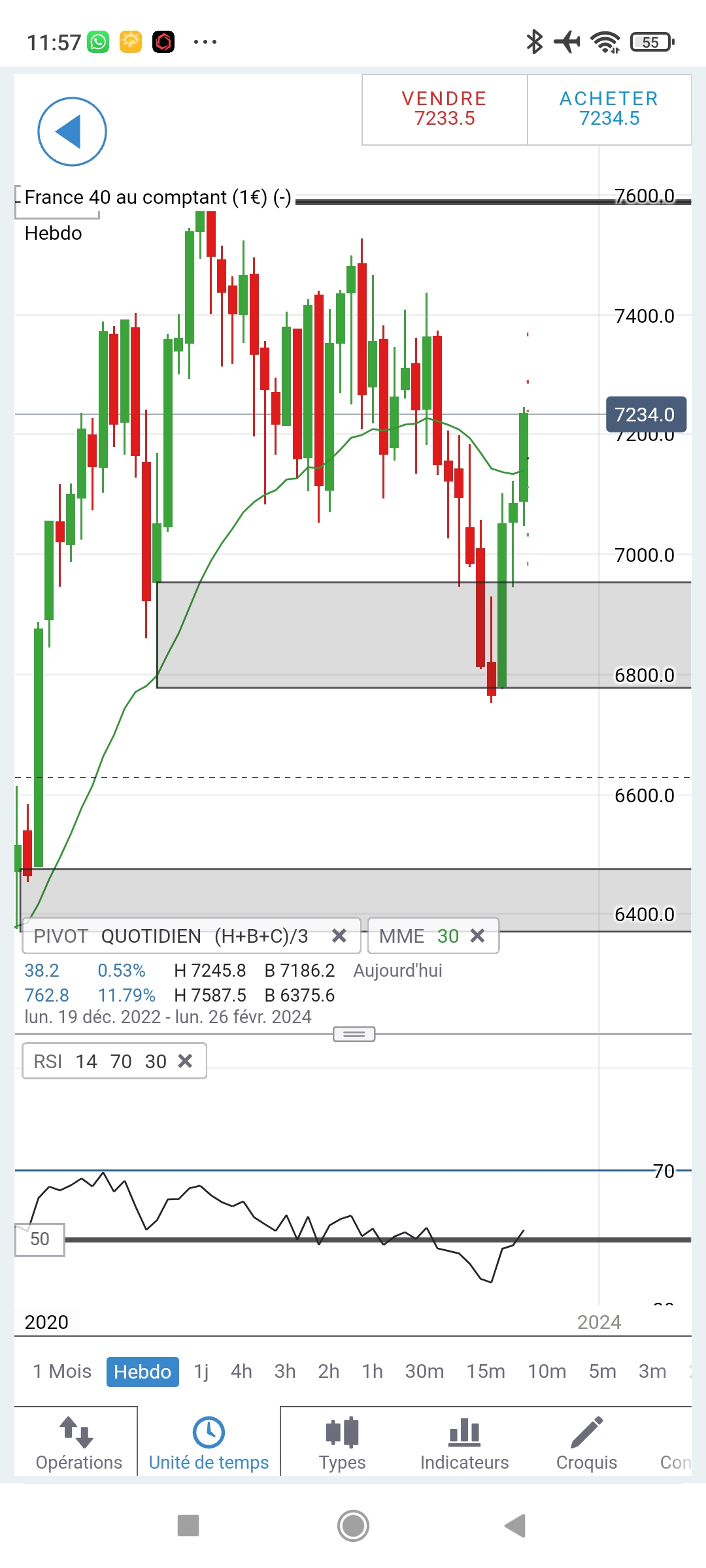Image resolution: width=706 pixels, height=1568 pixels.
Task: Tap VENDRE to sell at 7233.5
Action: [x=445, y=109]
